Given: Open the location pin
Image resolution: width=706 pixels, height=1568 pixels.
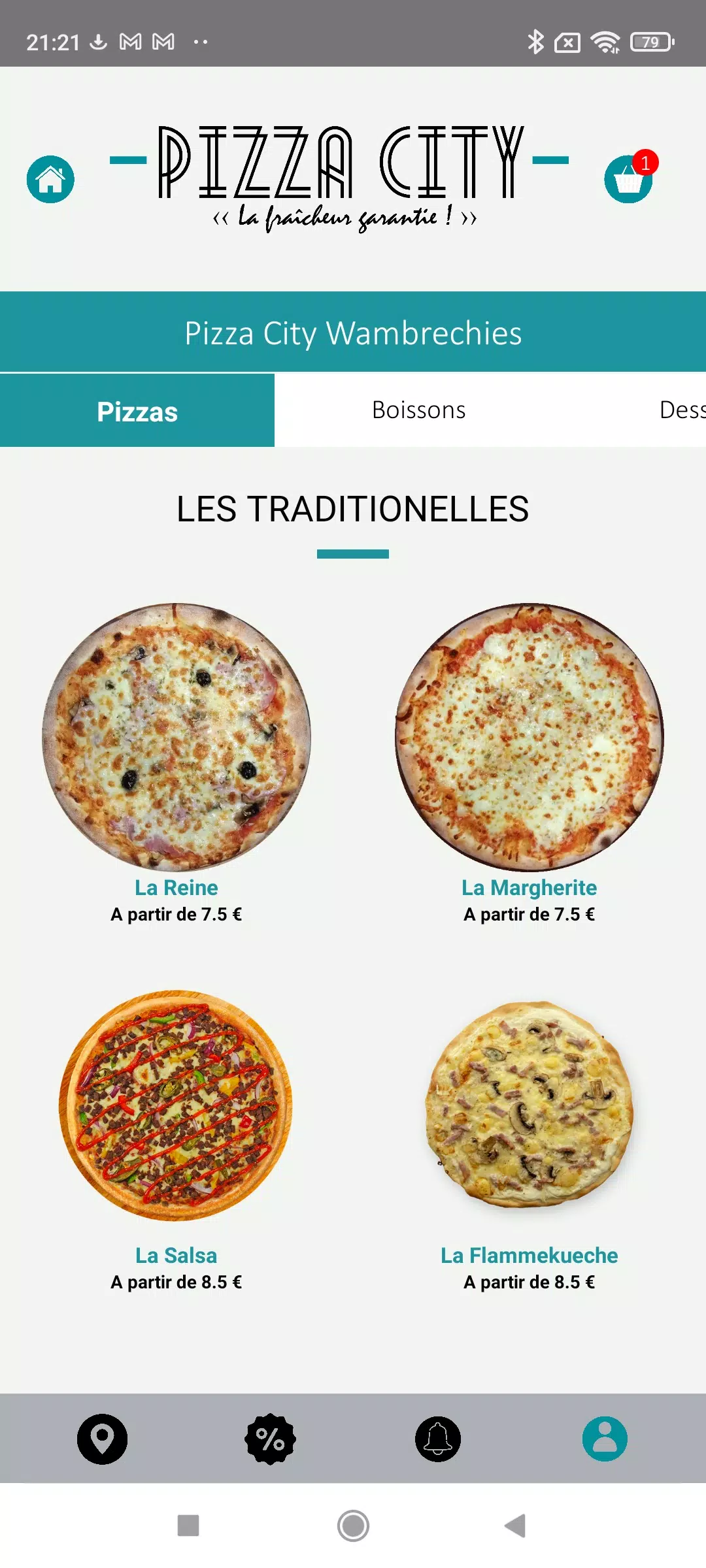Looking at the screenshot, I should 103,1439.
